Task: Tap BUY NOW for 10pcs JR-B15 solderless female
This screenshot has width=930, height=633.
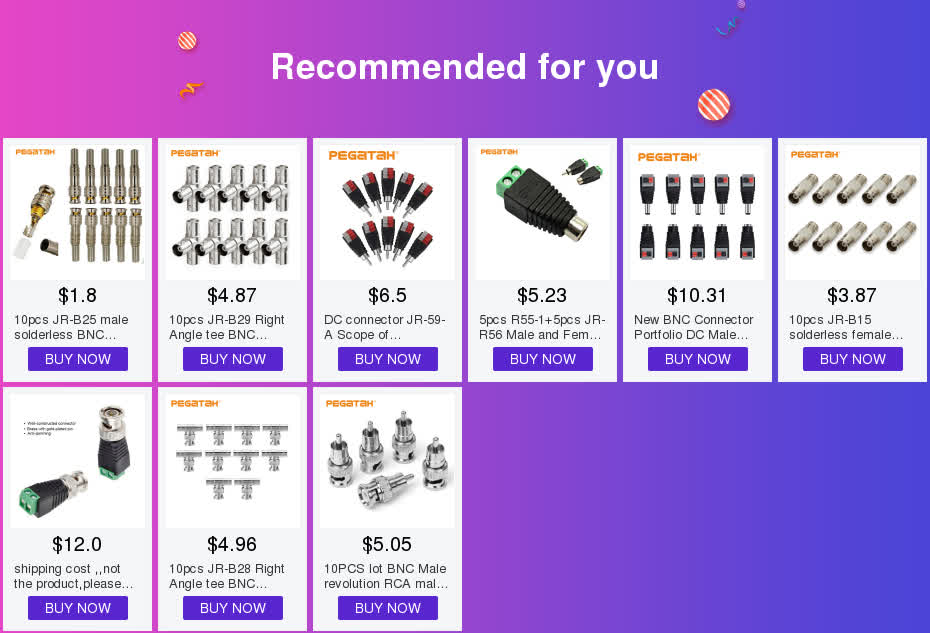Action: (852, 359)
